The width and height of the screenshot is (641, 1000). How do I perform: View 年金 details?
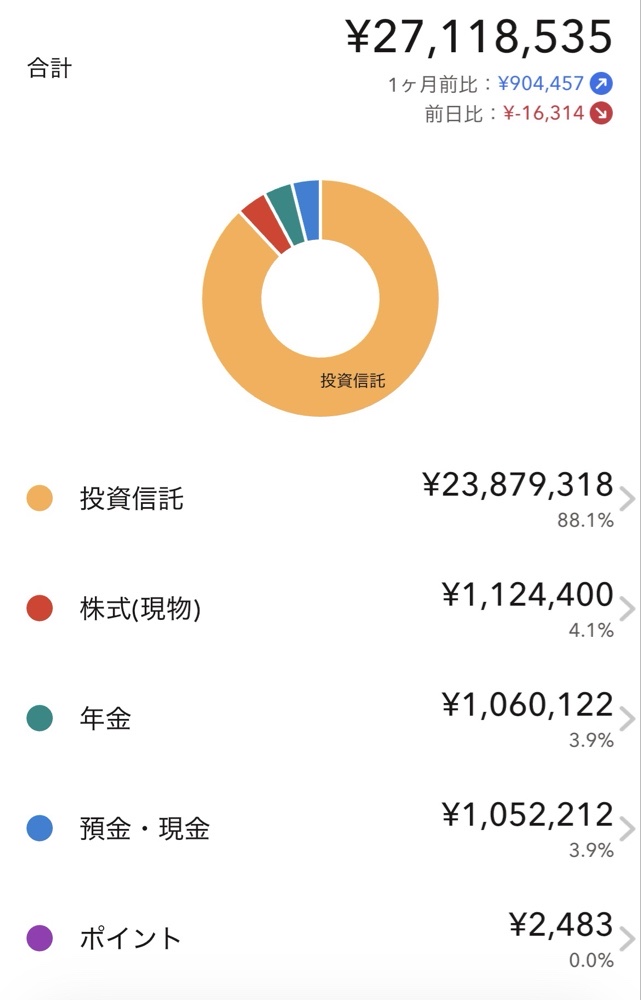click(x=320, y=719)
